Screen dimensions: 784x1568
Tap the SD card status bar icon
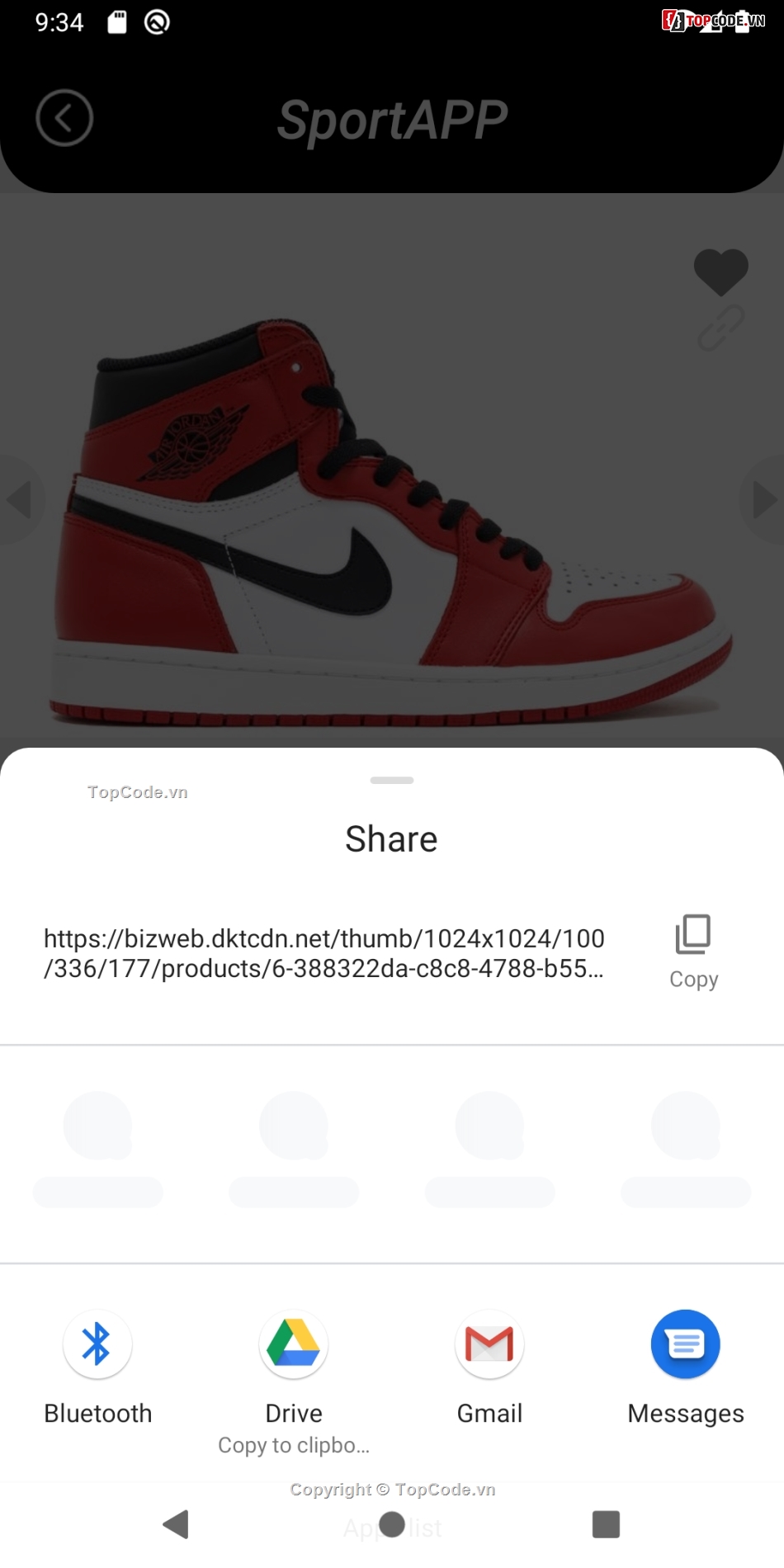[x=116, y=22]
